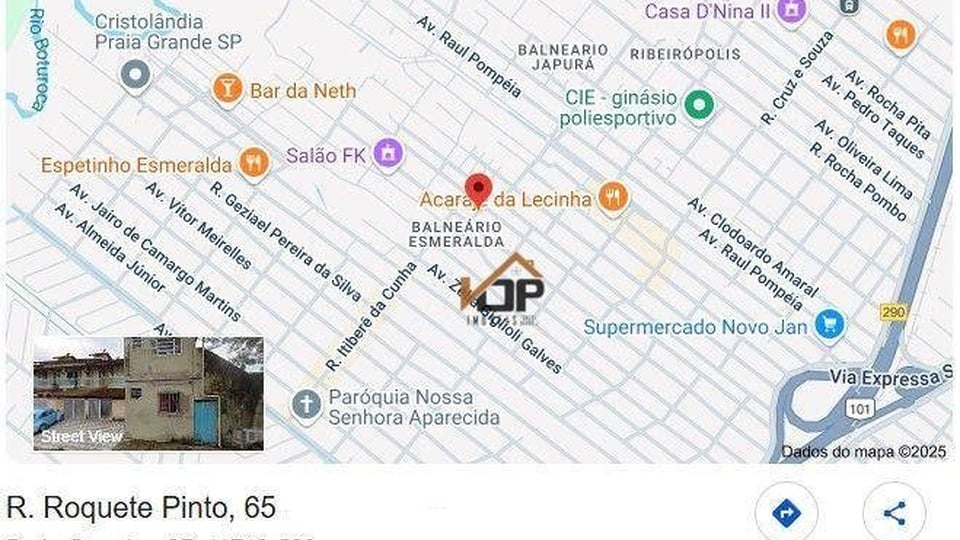Select Salão FK marker

[x=387, y=154]
